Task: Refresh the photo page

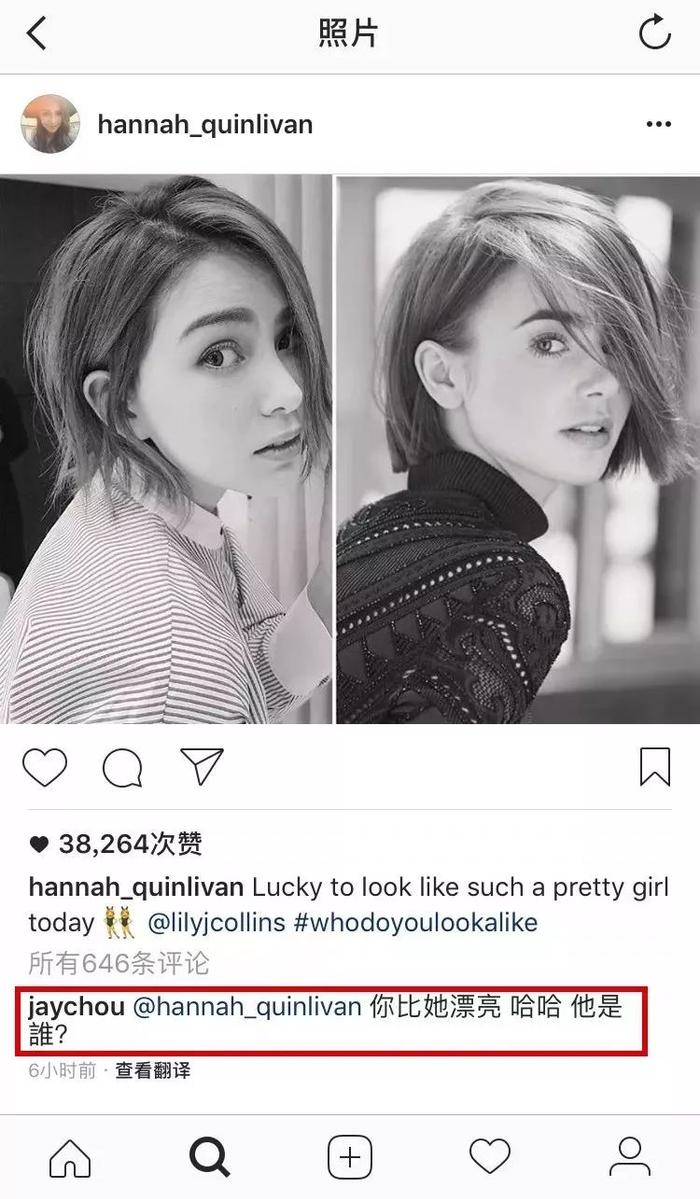Action: tap(655, 33)
